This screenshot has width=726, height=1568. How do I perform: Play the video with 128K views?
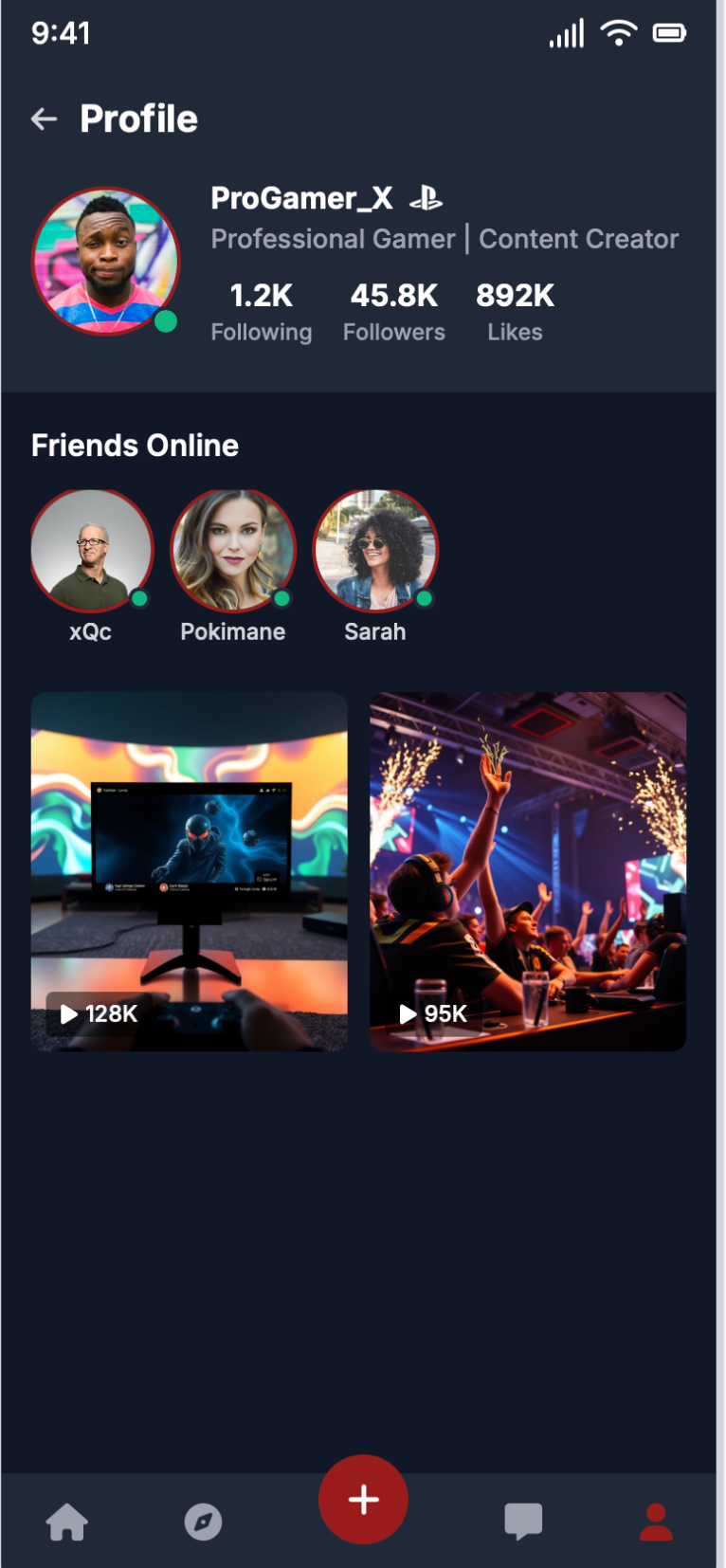(x=189, y=871)
